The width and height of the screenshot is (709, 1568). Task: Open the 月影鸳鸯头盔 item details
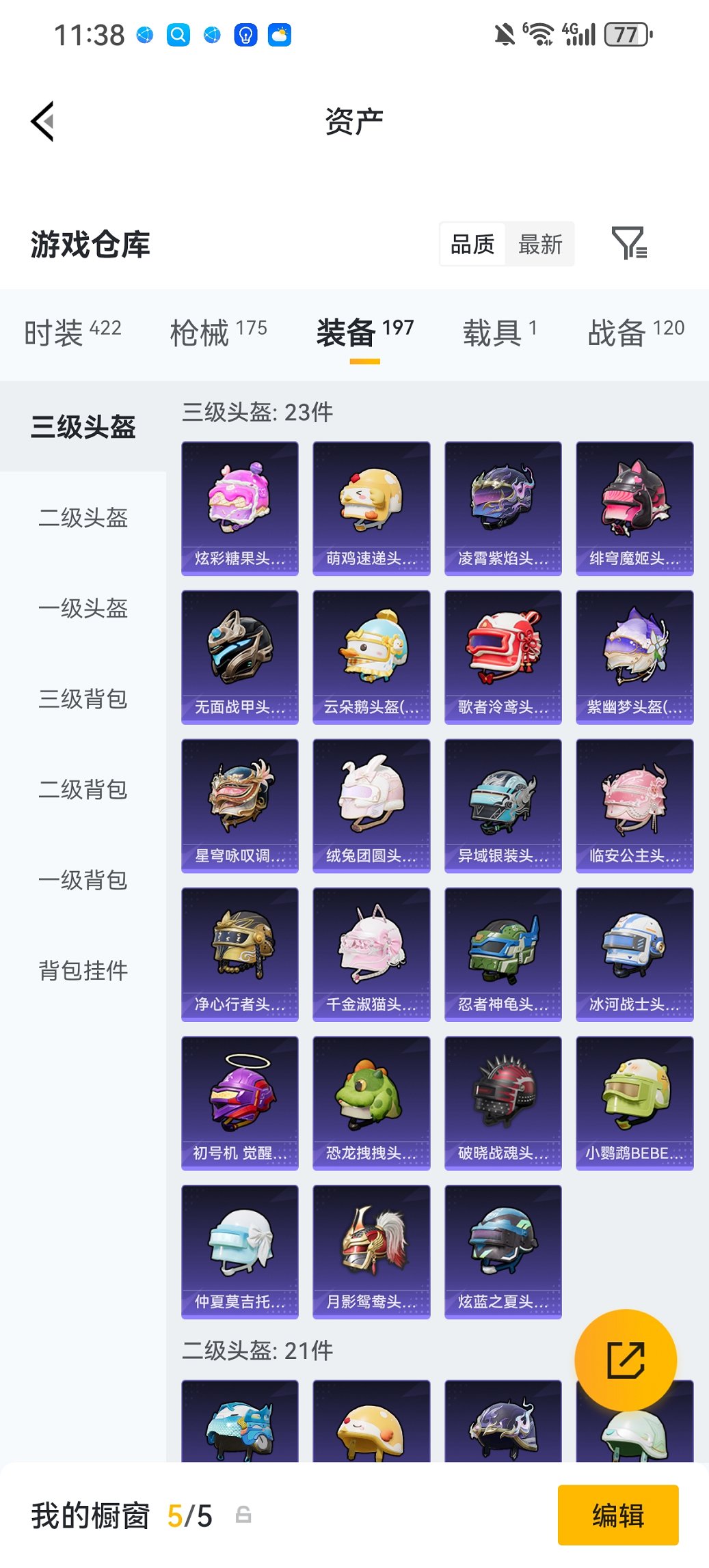coord(371,1252)
